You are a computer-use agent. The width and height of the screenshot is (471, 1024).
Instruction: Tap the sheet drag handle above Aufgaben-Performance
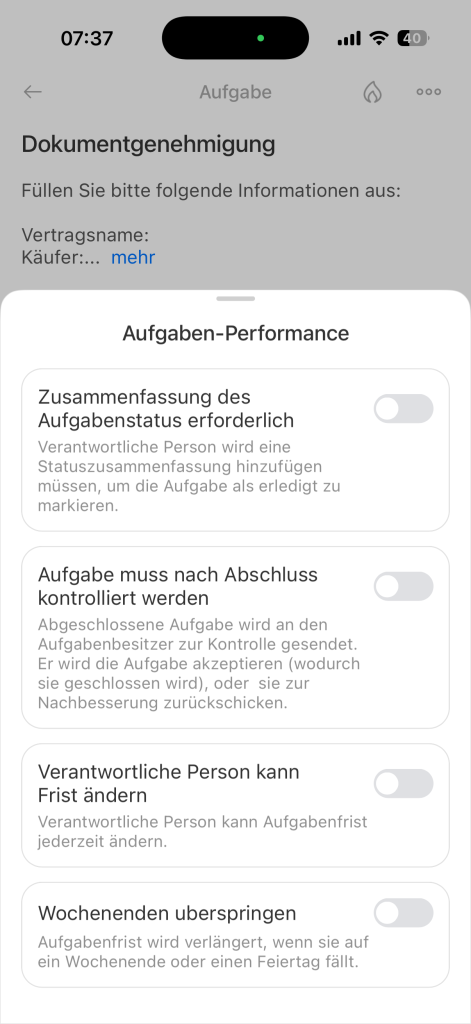tap(236, 298)
